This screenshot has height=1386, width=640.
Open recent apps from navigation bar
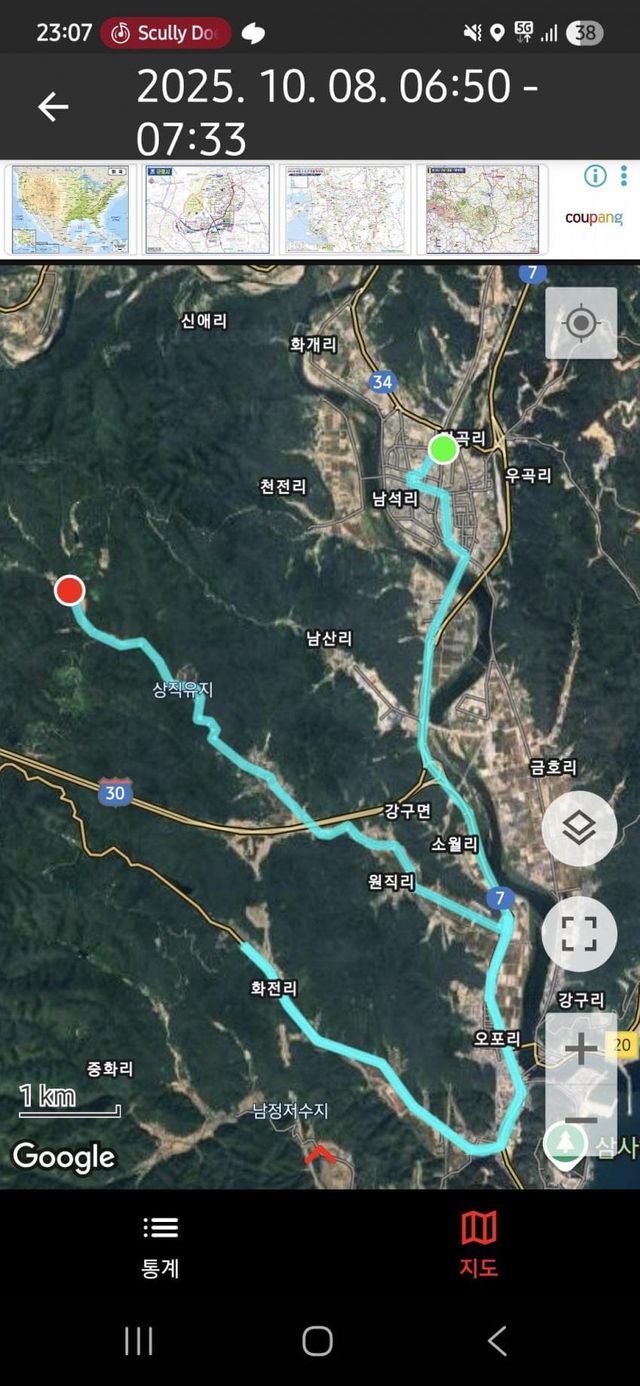point(137,1341)
